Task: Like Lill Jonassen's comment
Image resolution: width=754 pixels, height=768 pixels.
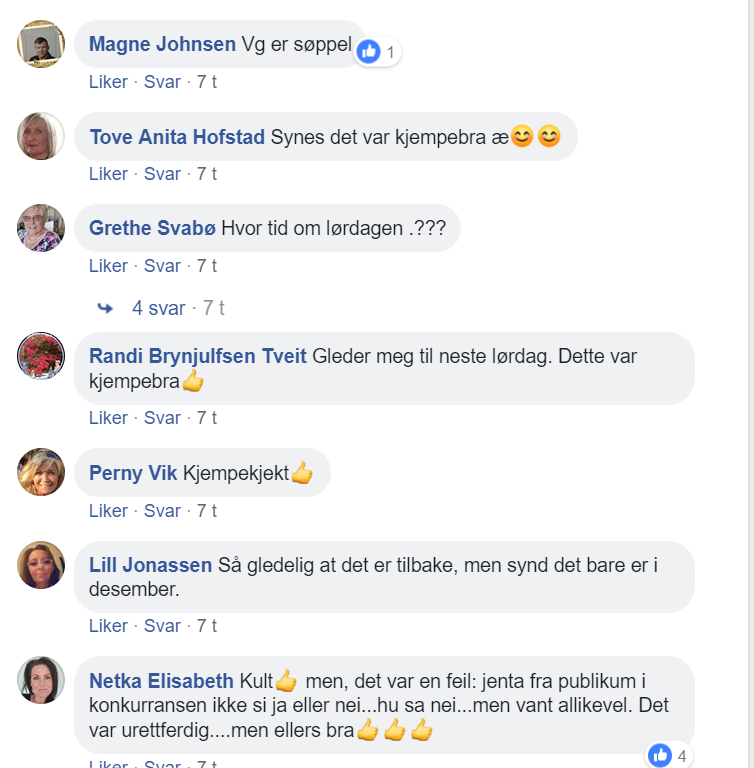Action: point(108,626)
